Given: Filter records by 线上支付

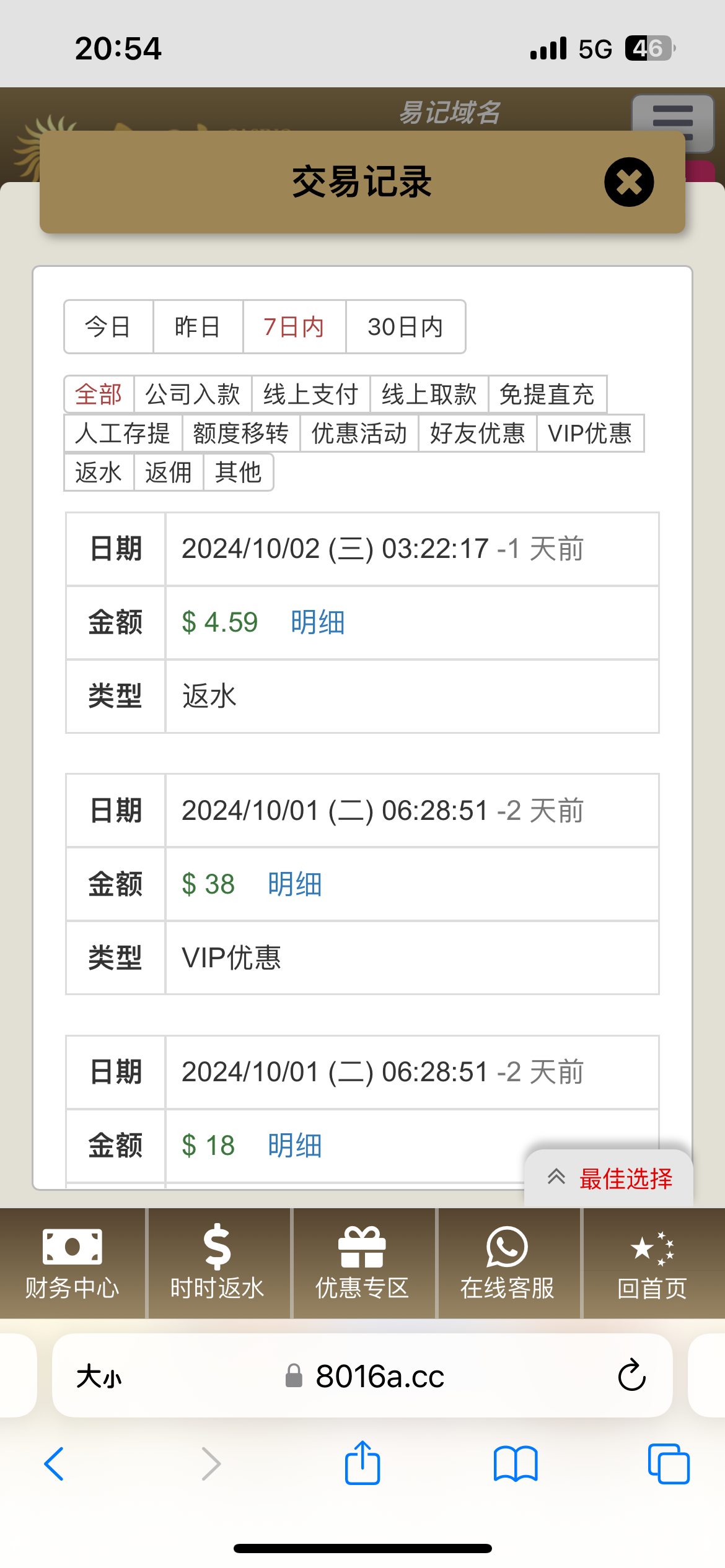Looking at the screenshot, I should click(x=310, y=394).
